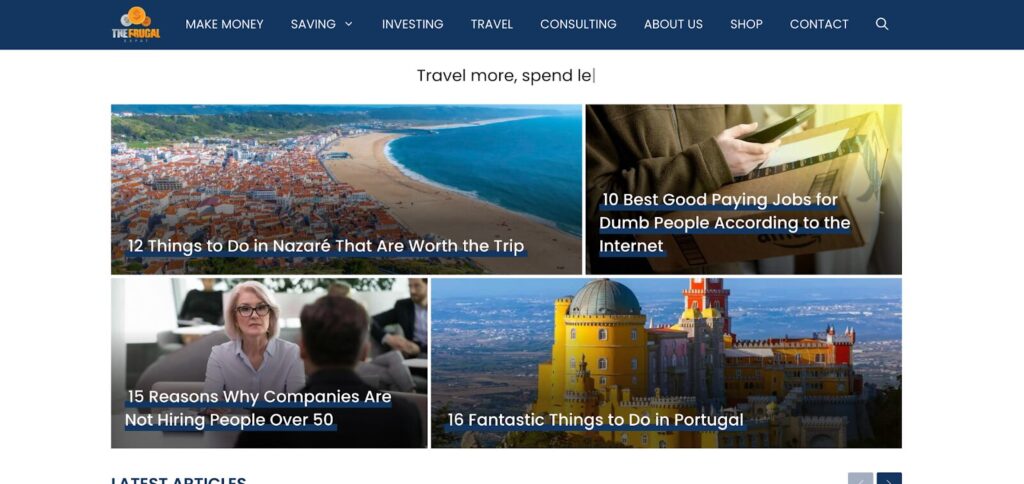Open the Investing page
This screenshot has width=1024, height=484.
click(412, 24)
